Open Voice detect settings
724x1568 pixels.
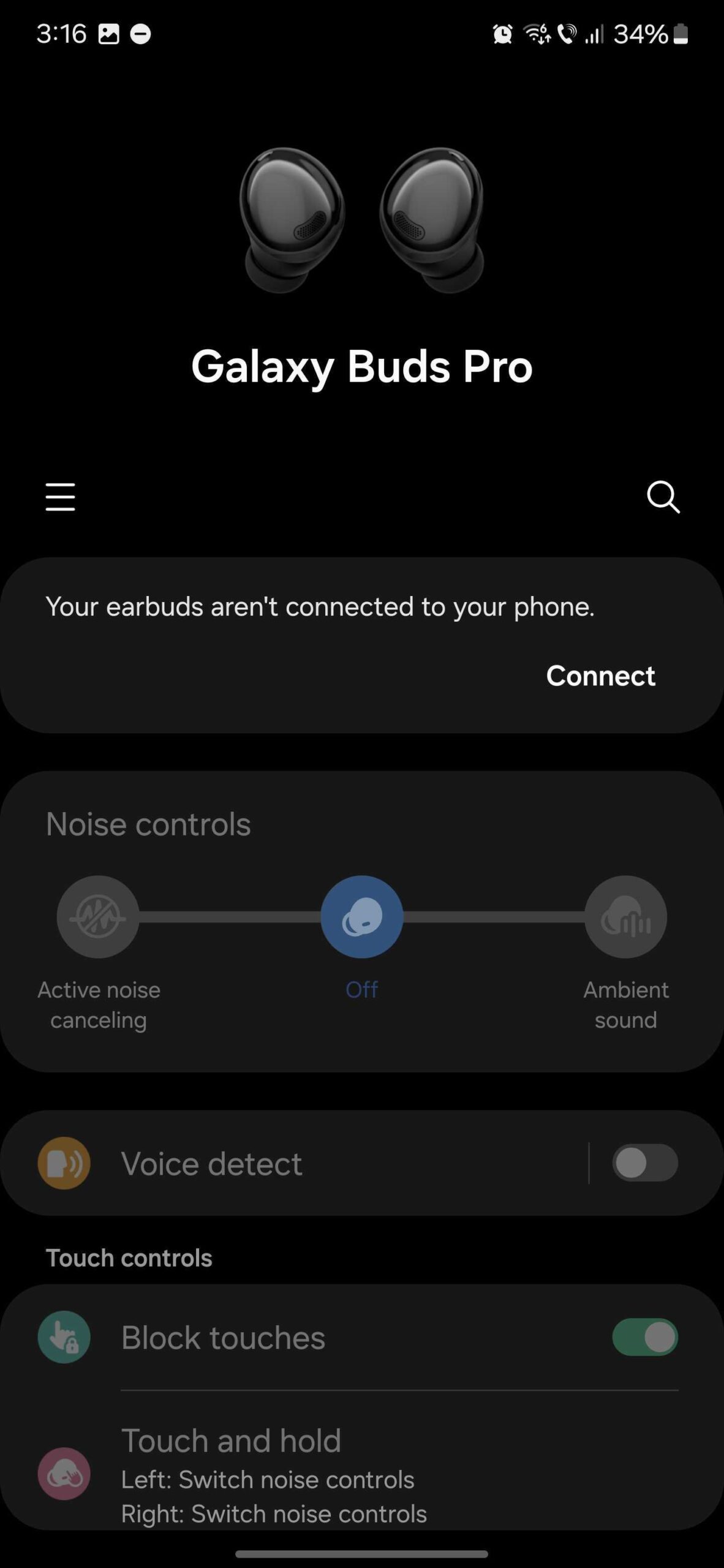pyautogui.click(x=211, y=1163)
